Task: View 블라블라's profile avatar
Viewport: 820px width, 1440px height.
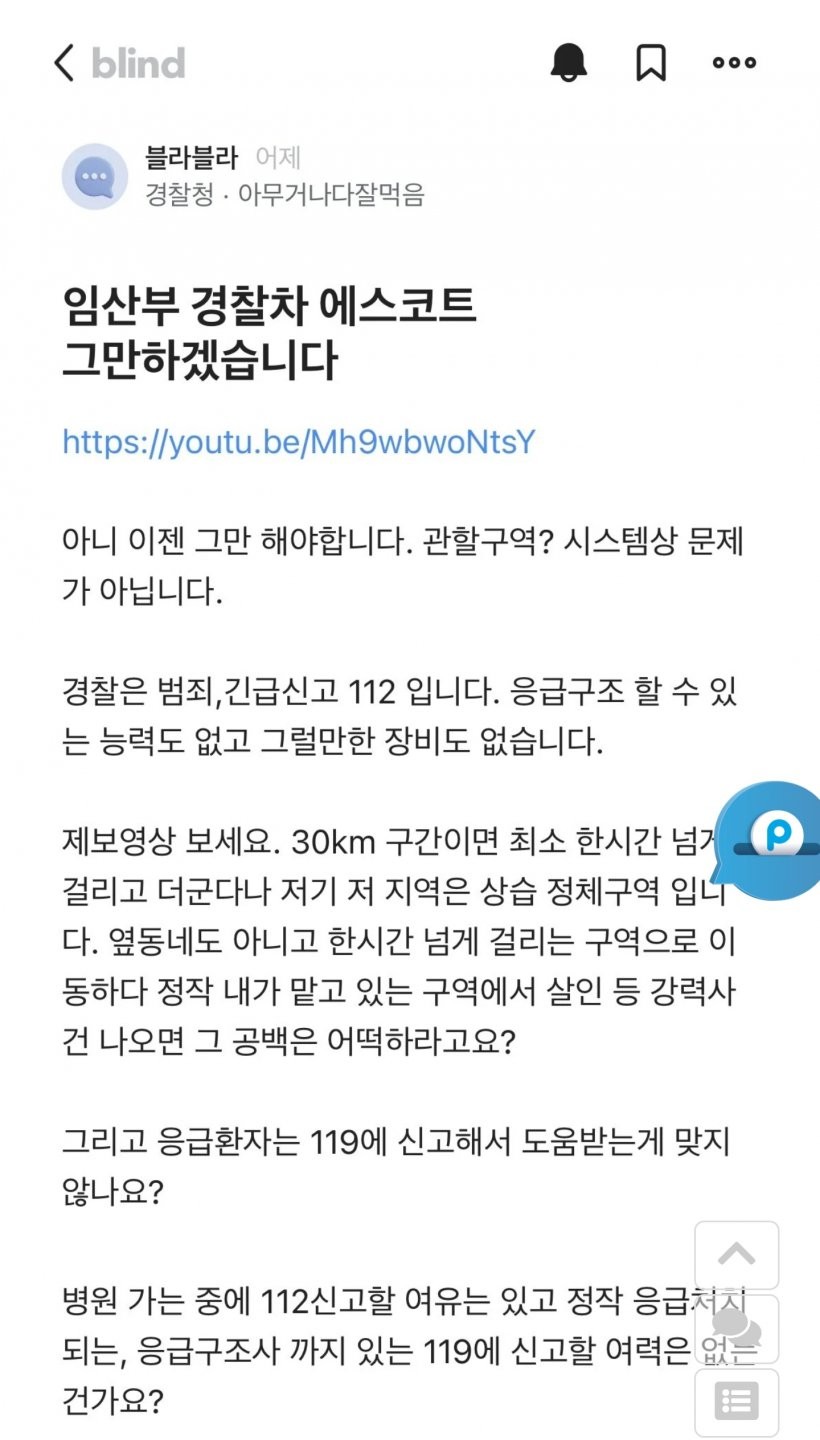Action: 95,177
